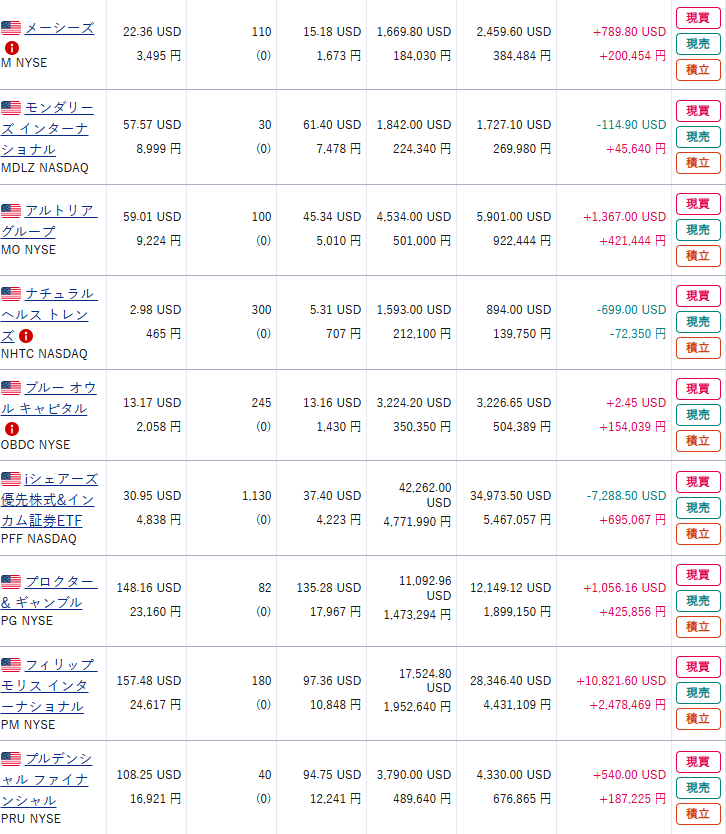Tap 現買 for ブルー オウル キャピタル
Screen dimensions: 726x834
click(697, 389)
